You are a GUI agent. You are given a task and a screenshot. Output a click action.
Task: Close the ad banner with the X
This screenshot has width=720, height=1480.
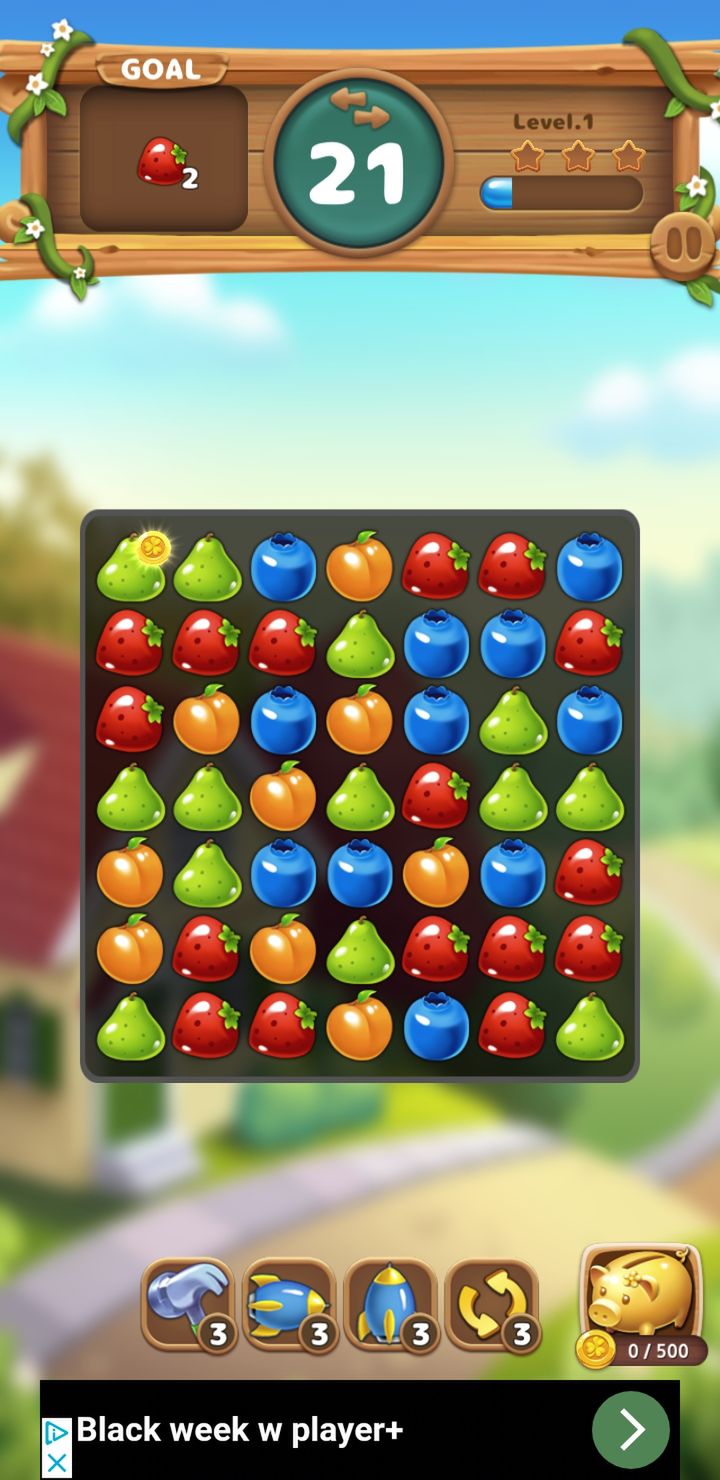coord(56,1463)
